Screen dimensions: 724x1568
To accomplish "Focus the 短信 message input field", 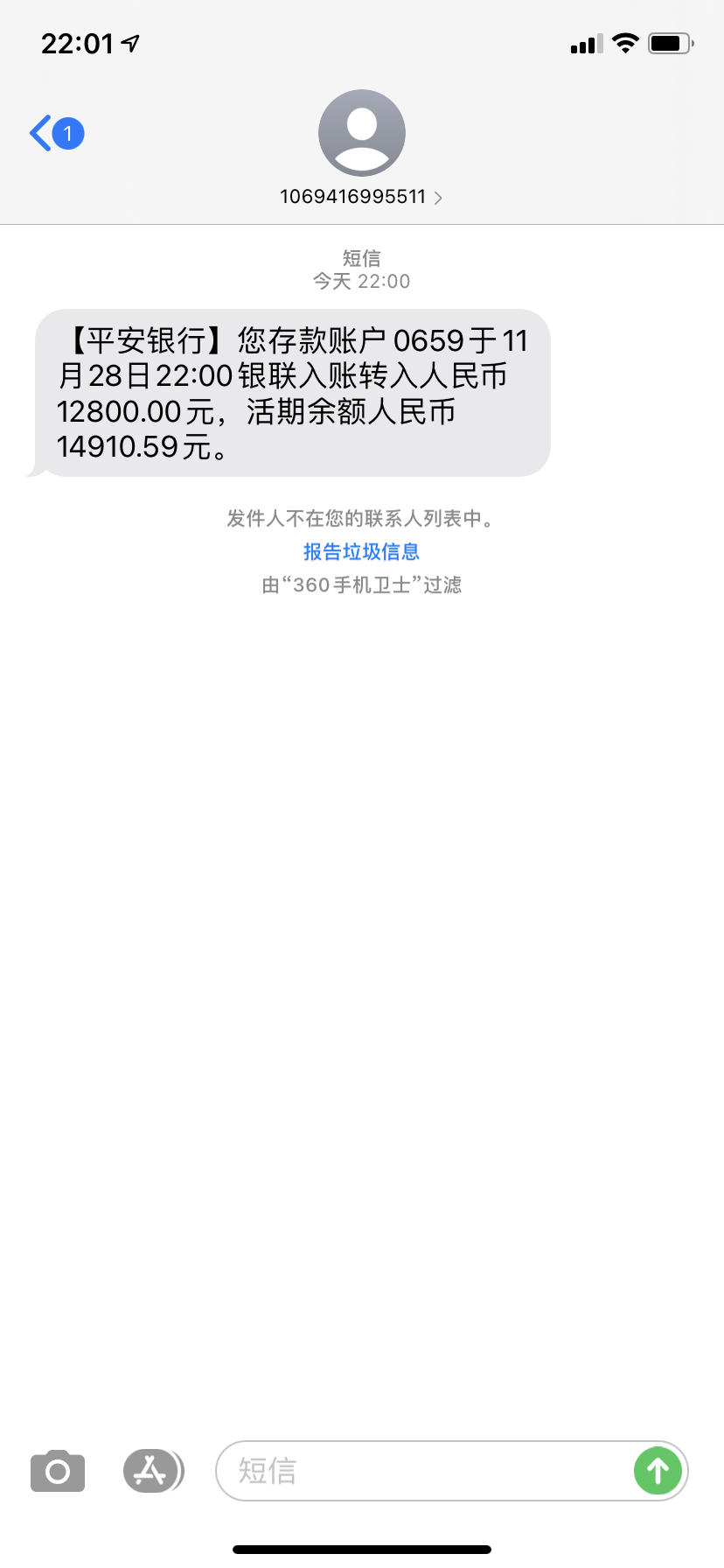I will 424,1471.
